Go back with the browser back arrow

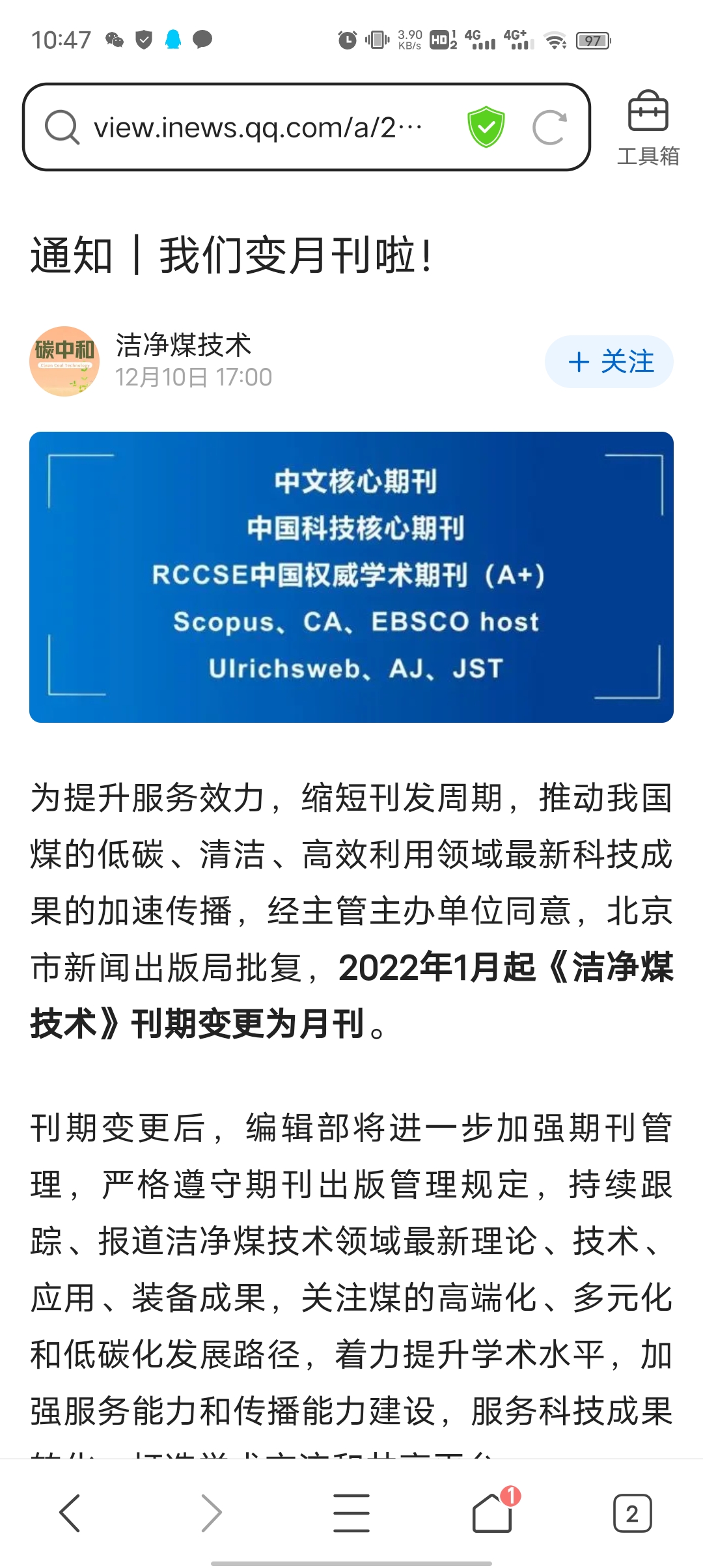70,1513
